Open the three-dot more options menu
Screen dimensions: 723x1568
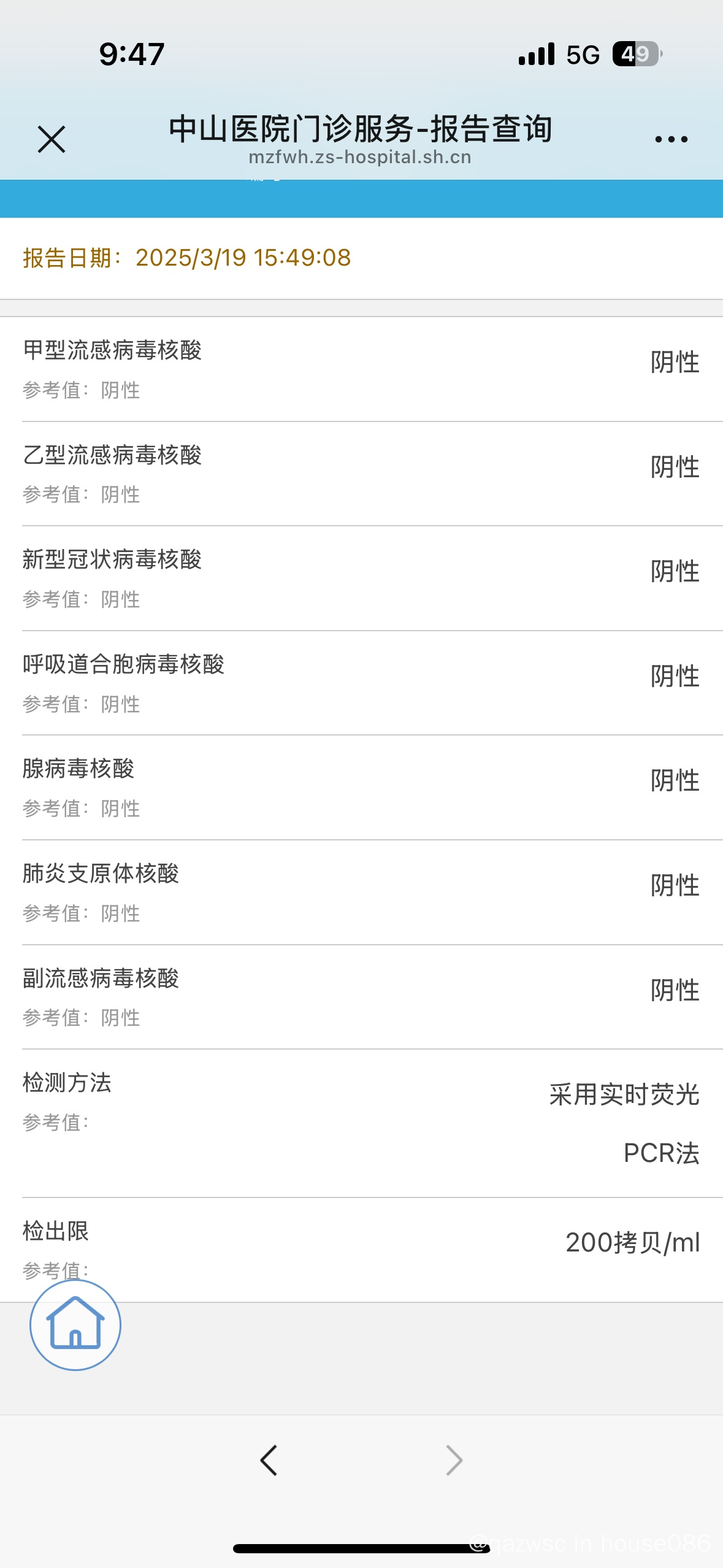click(x=671, y=139)
